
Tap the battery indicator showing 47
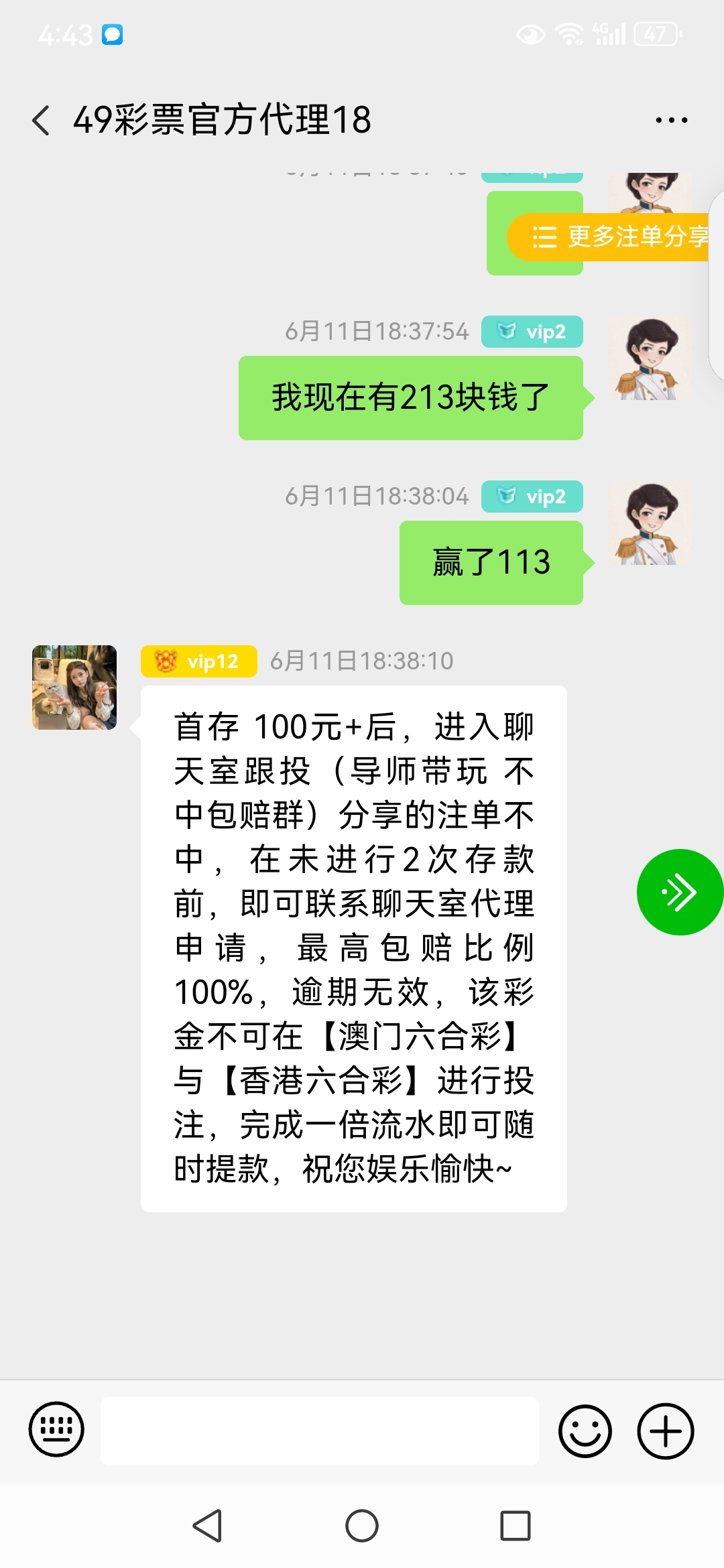[x=654, y=34]
